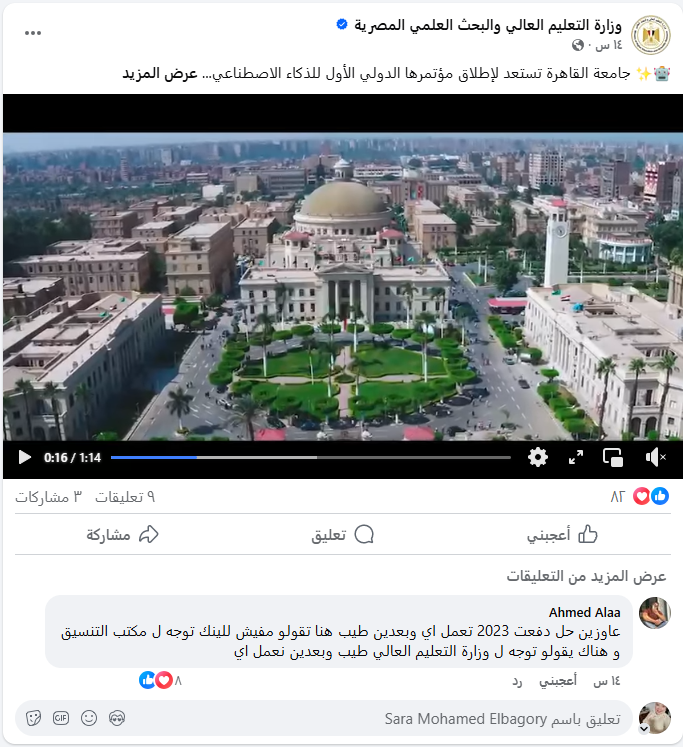This screenshot has height=747, width=683.
Task: Add a GIF to the comment
Action: pos(60,718)
